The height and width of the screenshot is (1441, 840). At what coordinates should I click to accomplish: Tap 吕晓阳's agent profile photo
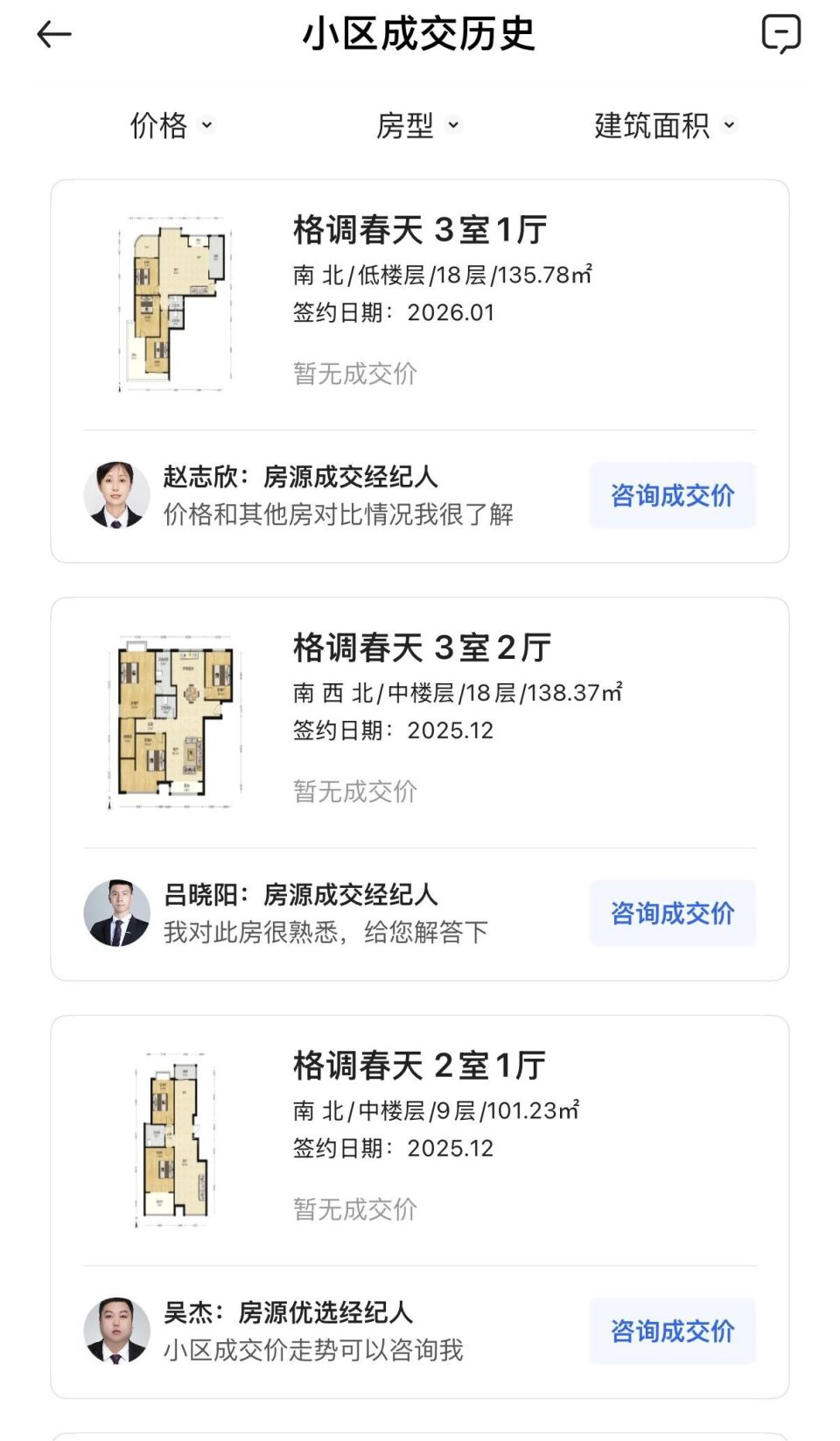click(118, 912)
